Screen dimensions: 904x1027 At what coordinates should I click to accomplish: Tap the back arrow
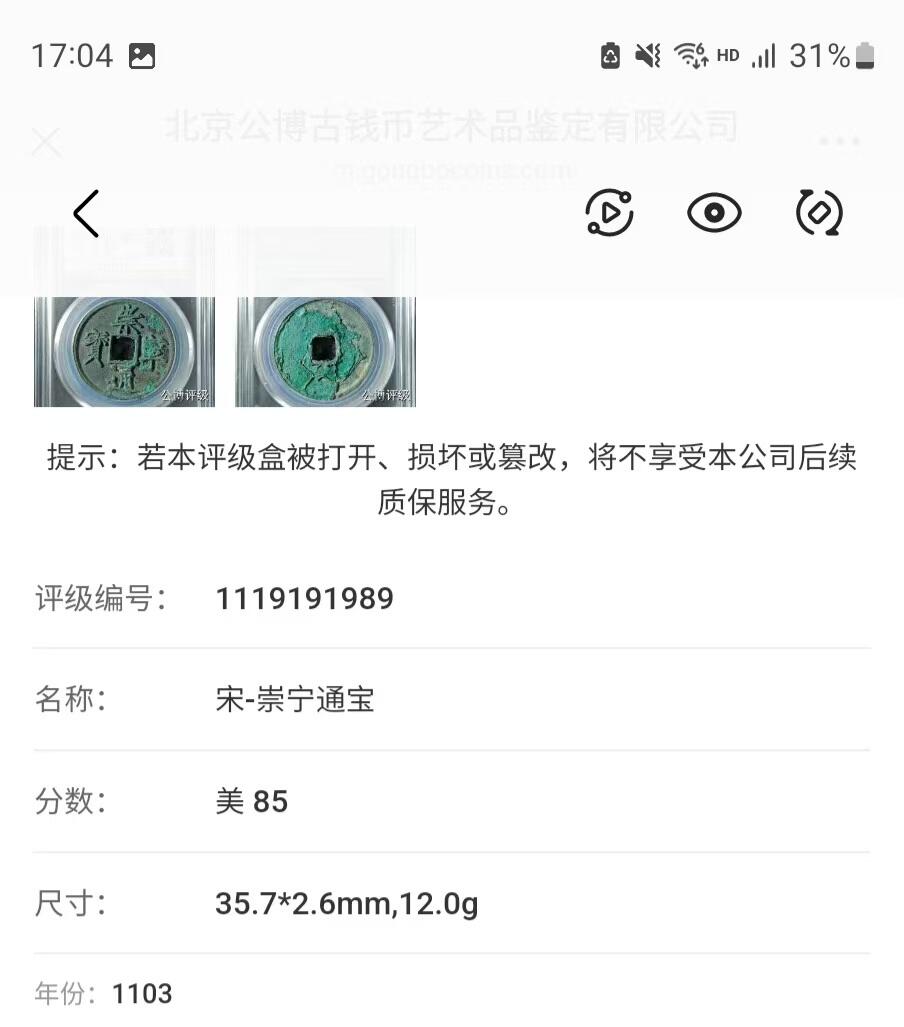click(85, 212)
